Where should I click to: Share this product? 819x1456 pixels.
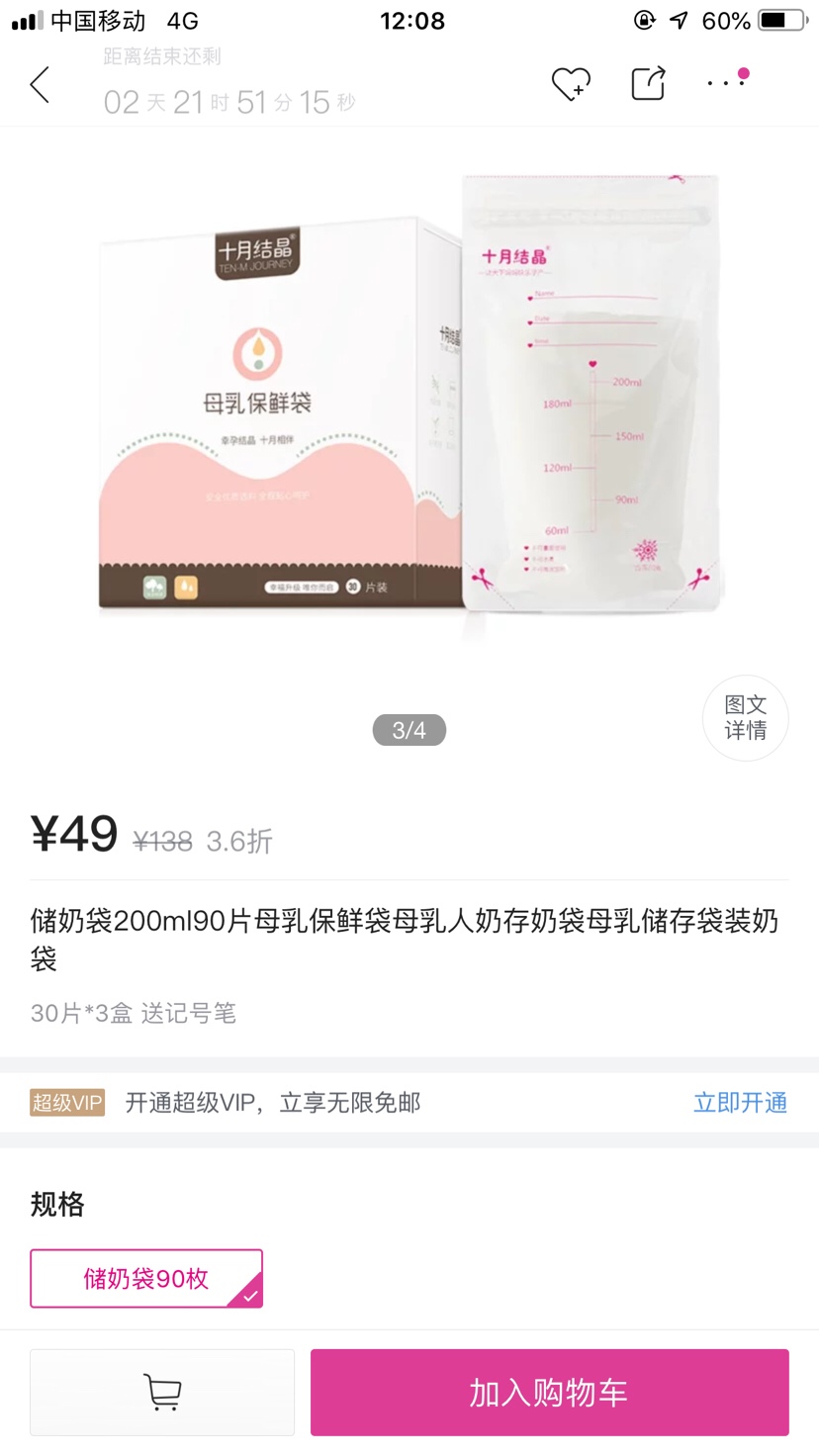pyautogui.click(x=648, y=84)
